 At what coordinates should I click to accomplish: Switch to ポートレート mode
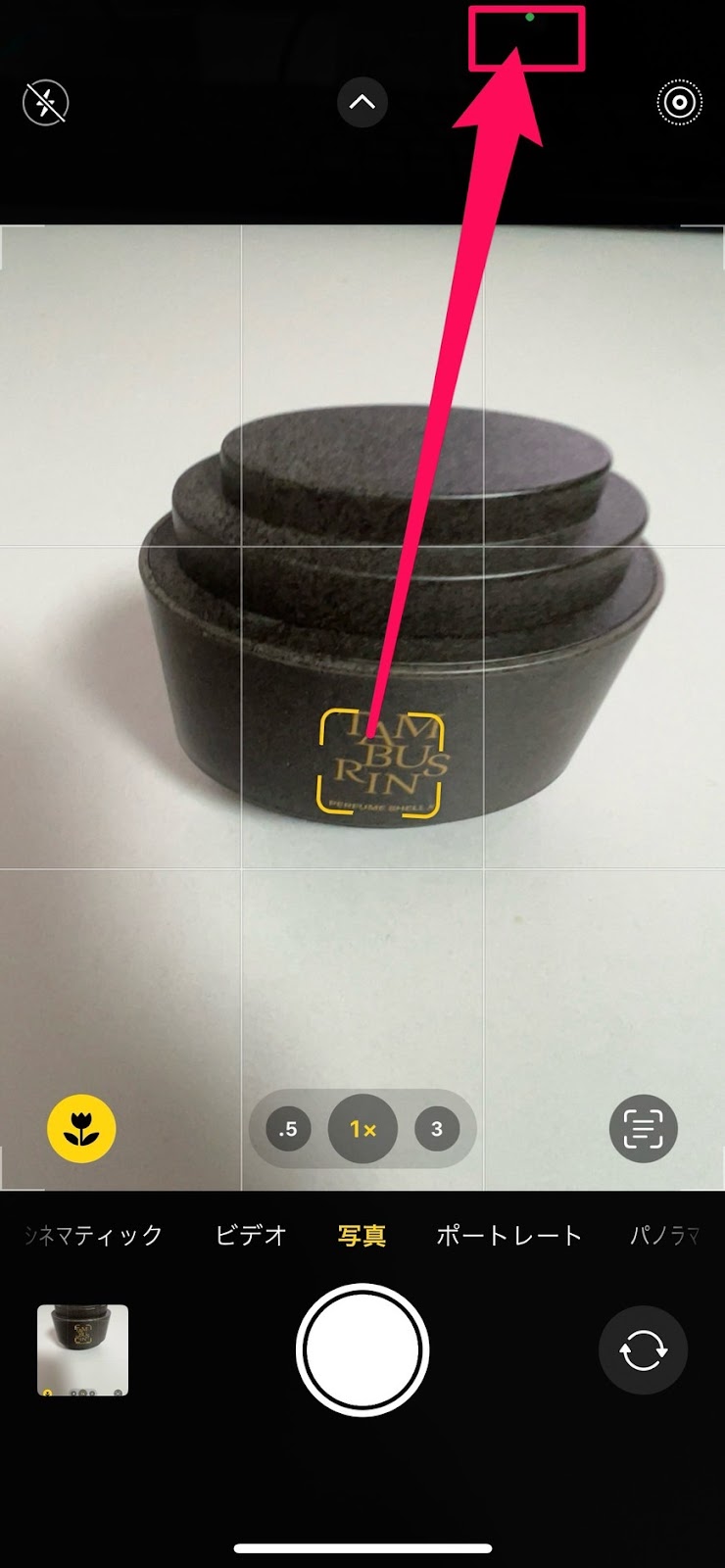point(508,1236)
